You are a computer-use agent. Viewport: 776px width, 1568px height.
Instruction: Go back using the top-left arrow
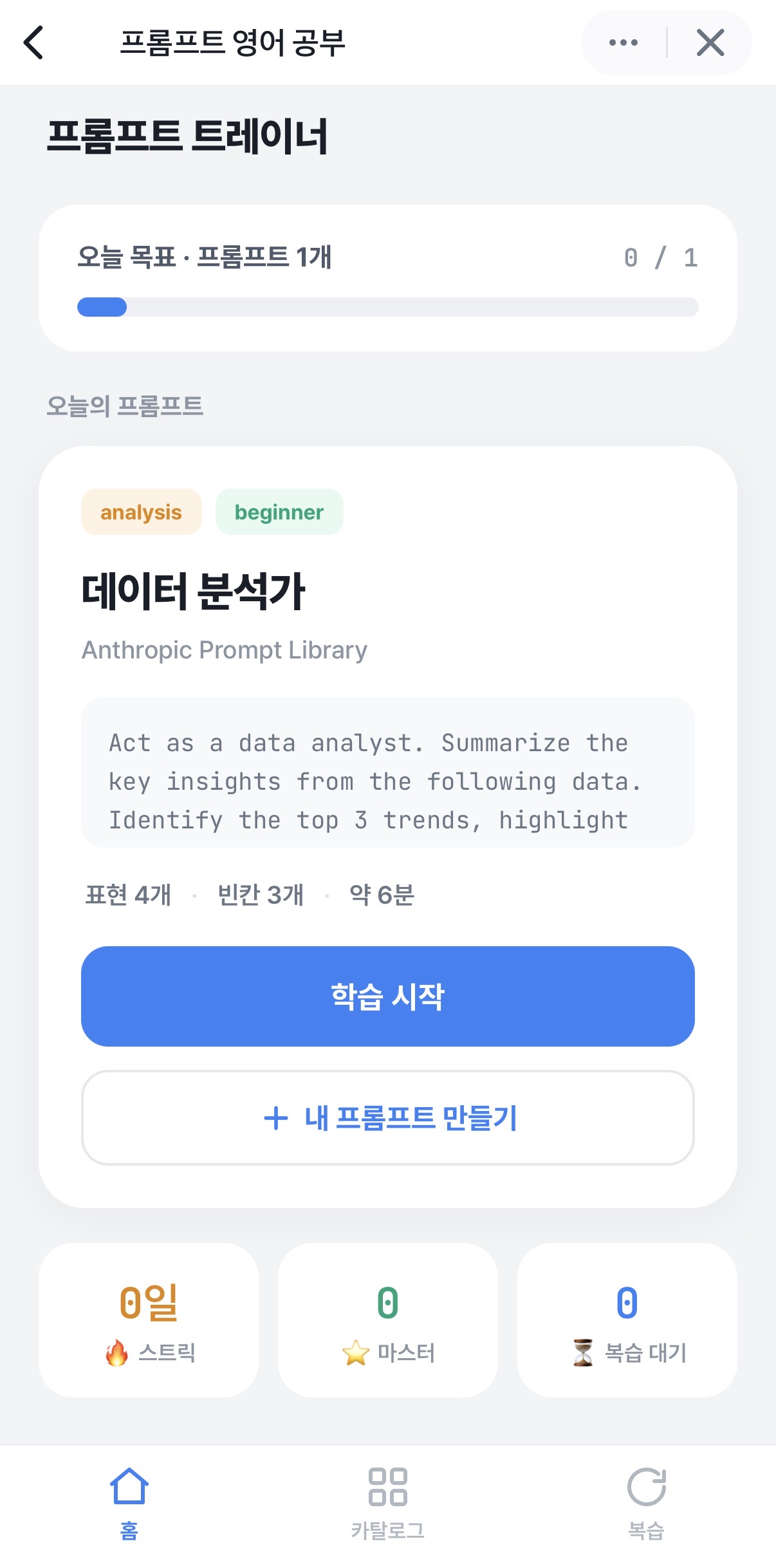click(33, 42)
